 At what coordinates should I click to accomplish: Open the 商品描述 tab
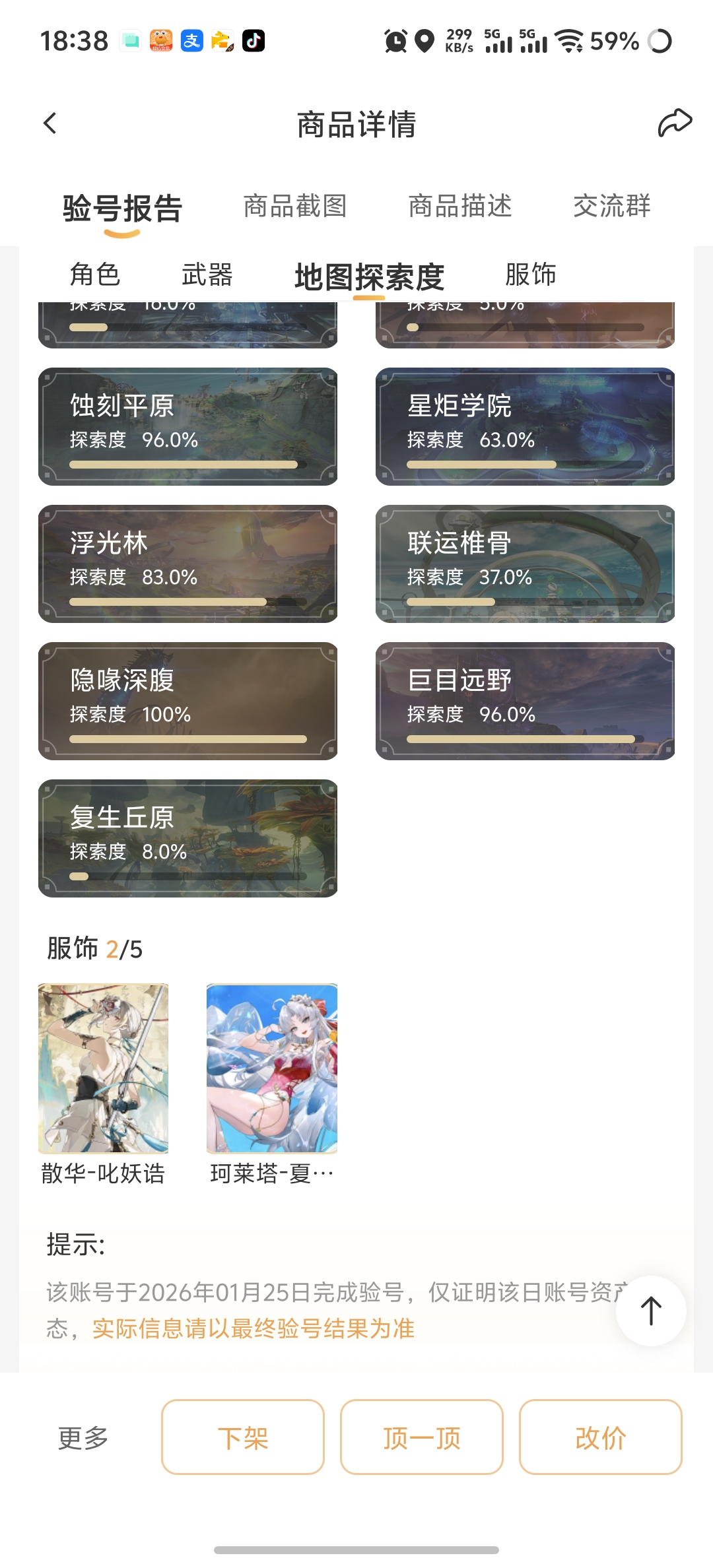tap(460, 207)
